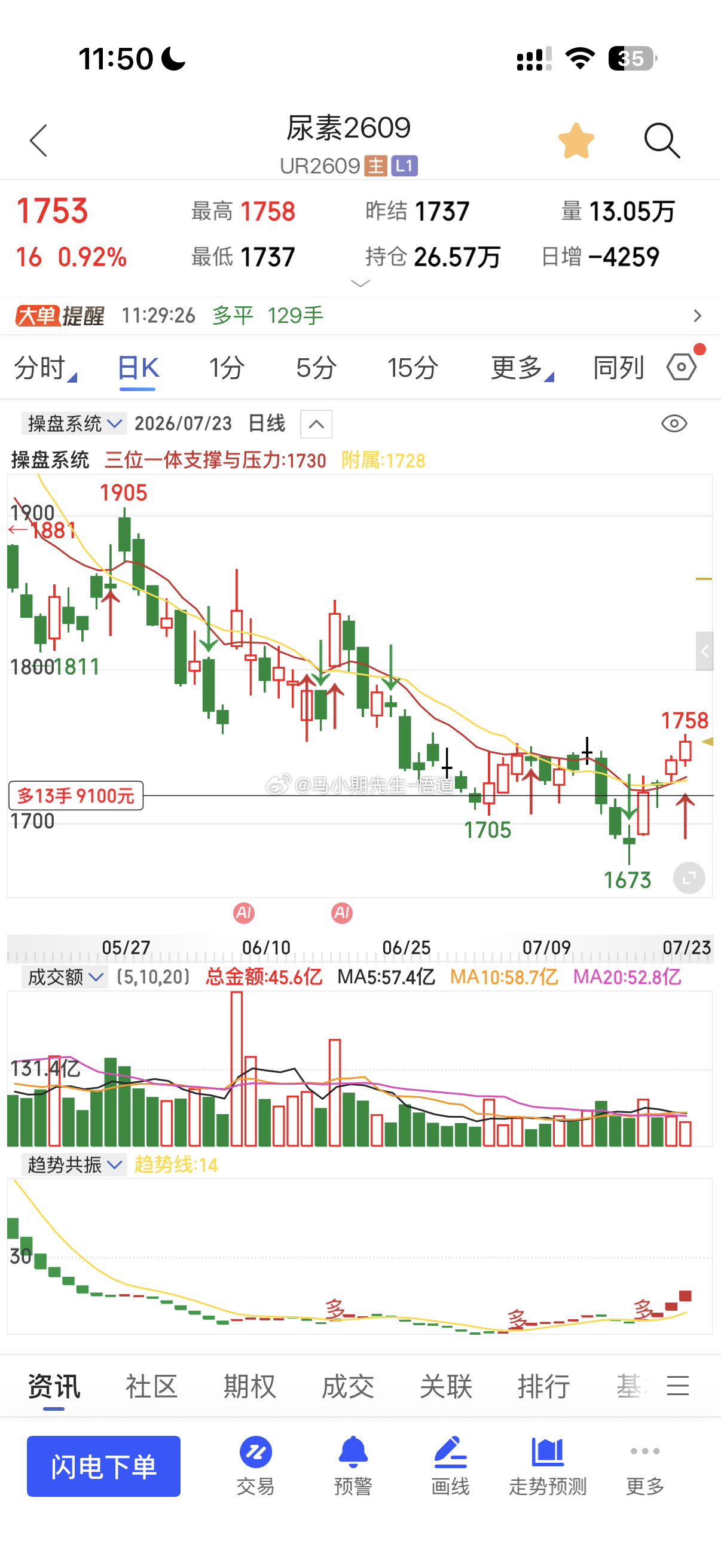Viewport: 721px width, 1568px height.
Task: Switch to the 社区 tab
Action: (151, 1386)
